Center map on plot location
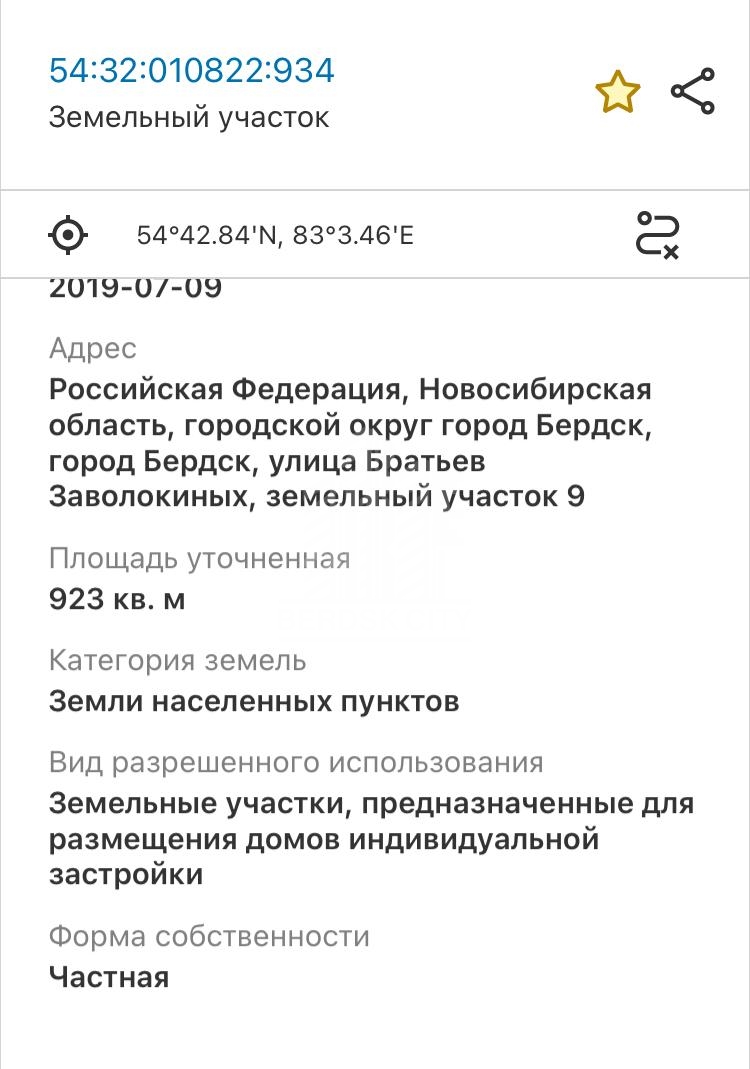Viewport: 750px width, 1069px height. point(68,236)
